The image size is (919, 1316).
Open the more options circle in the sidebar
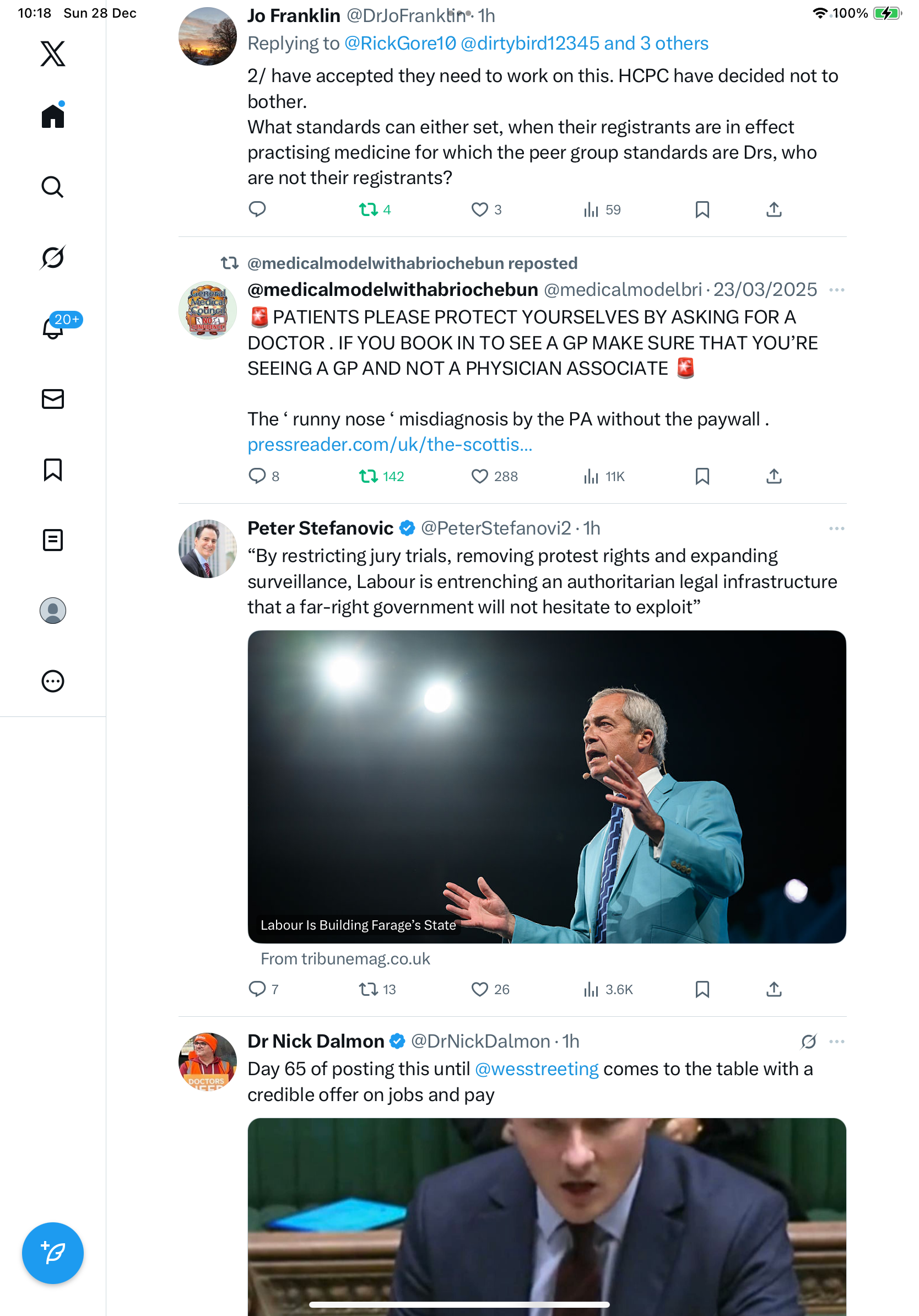click(x=53, y=681)
